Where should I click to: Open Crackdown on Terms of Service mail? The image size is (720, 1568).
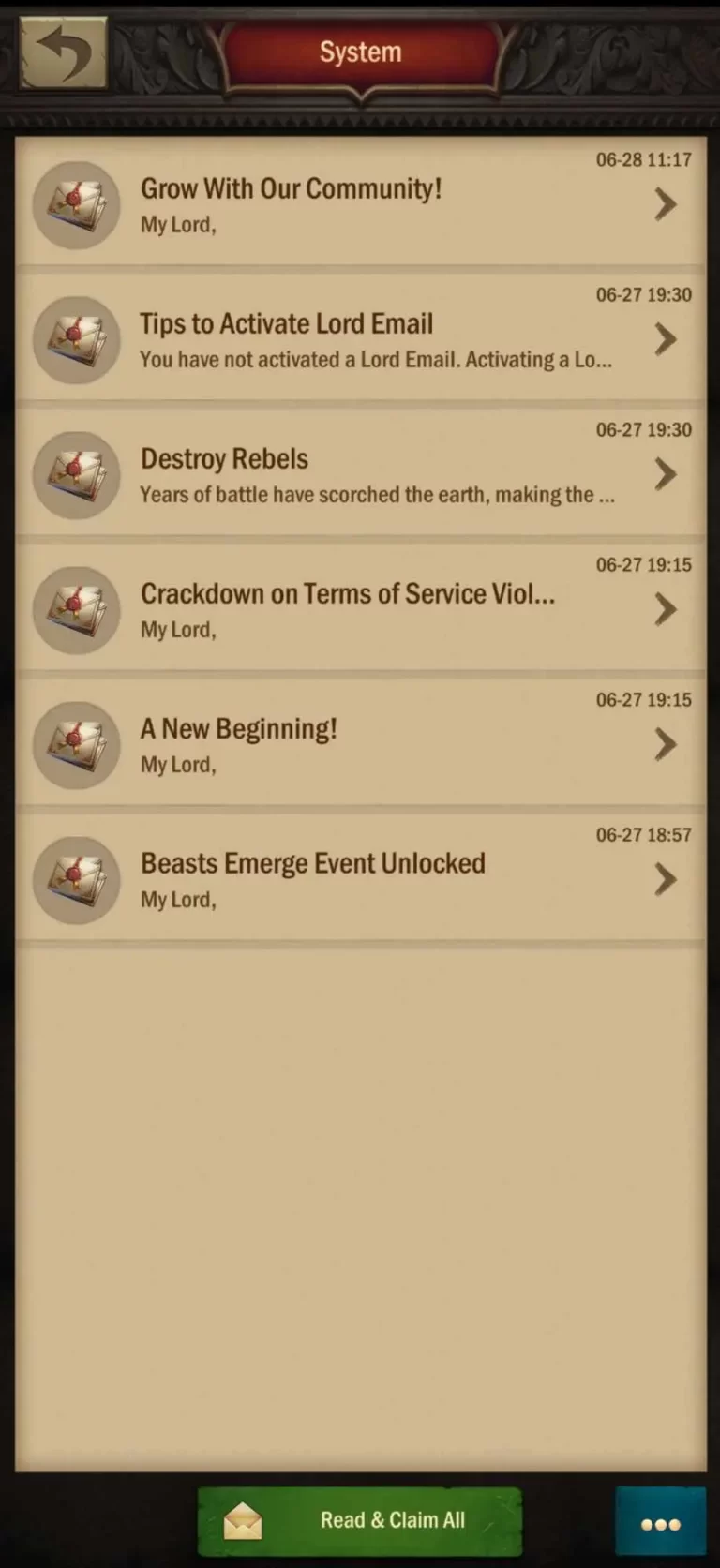[360, 608]
